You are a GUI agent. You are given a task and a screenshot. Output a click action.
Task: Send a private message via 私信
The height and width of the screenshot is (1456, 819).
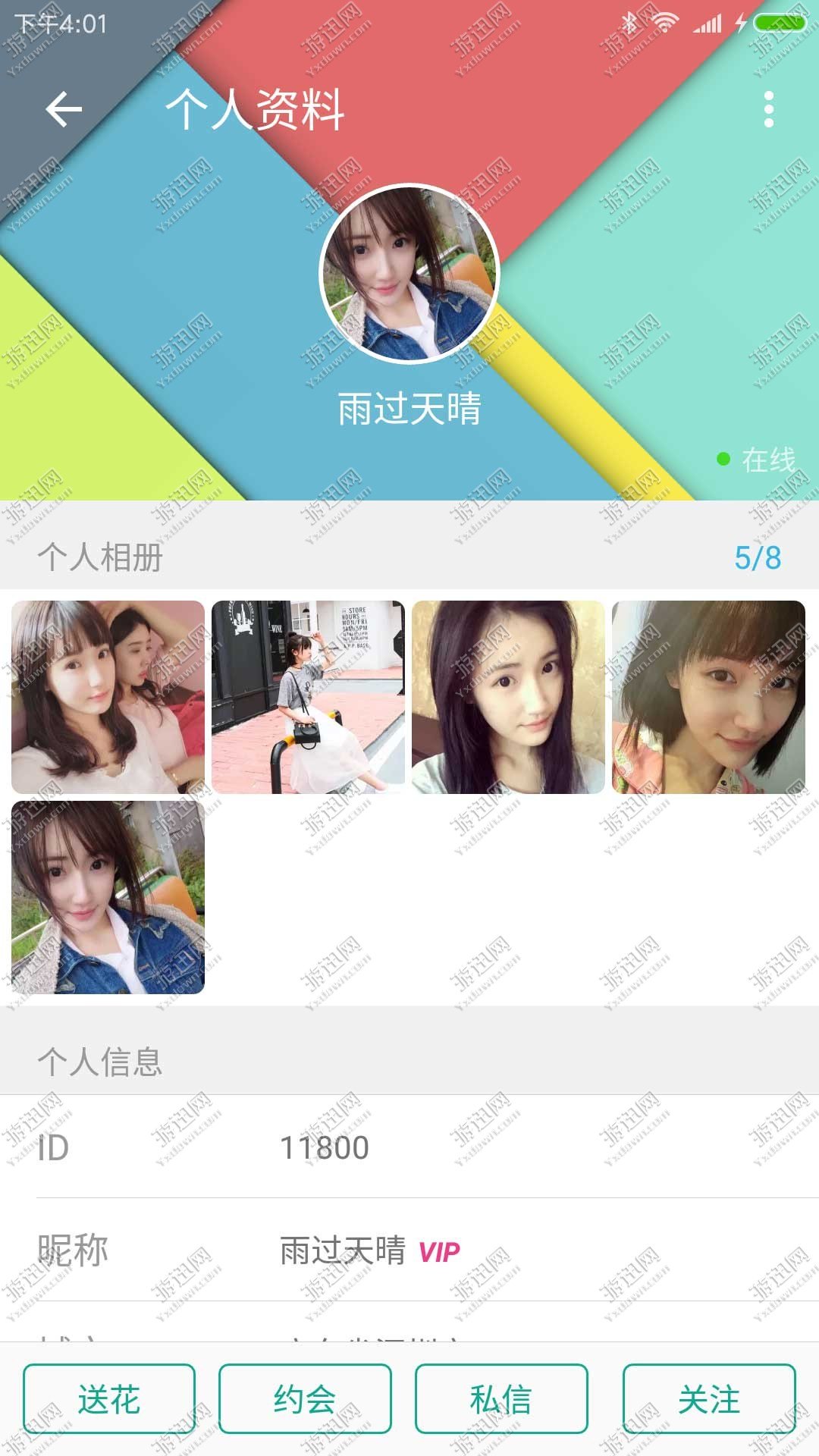(x=501, y=1399)
